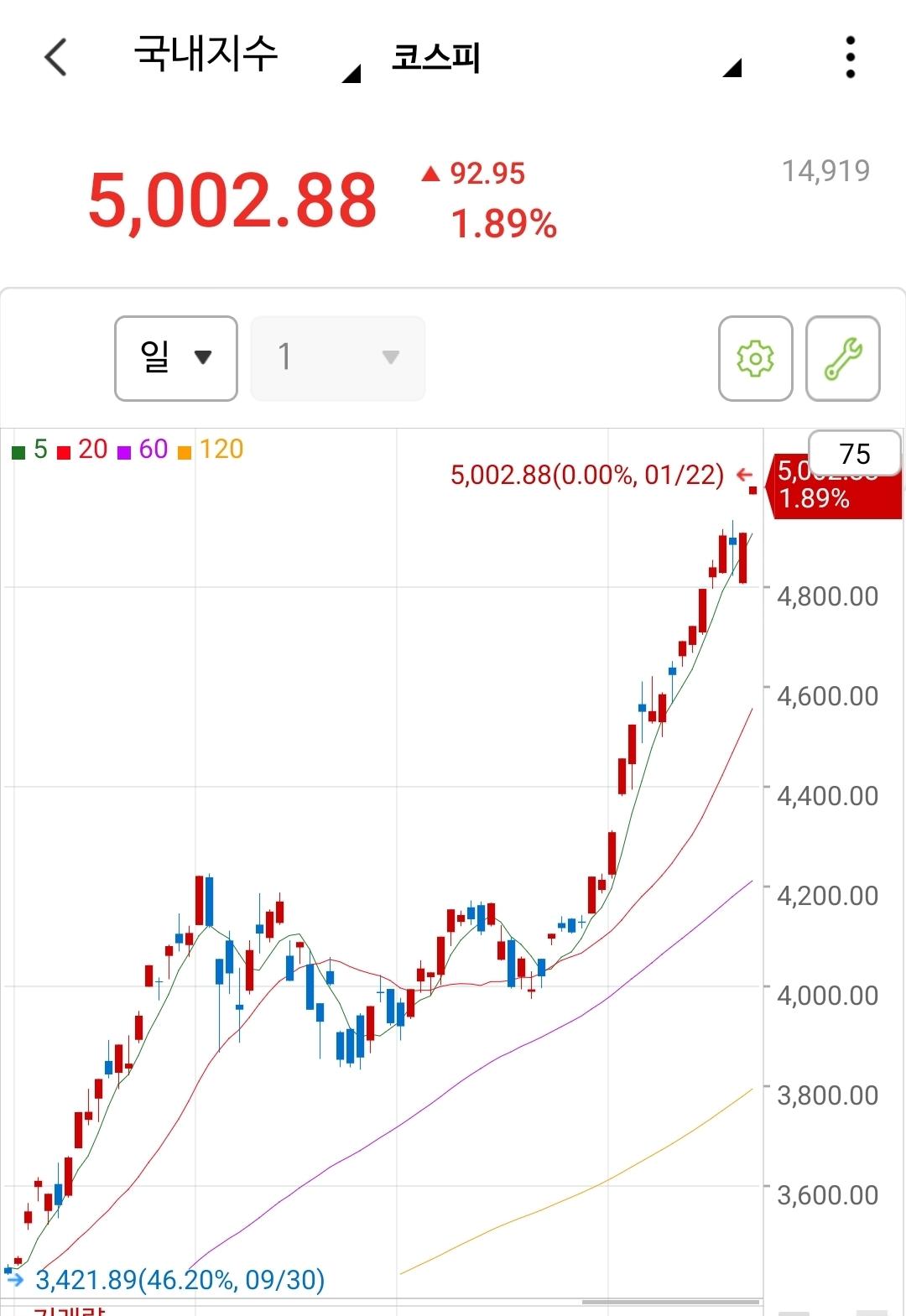This screenshot has height=1316, width=906.
Task: Open the three-dot overflow menu
Action: click(x=851, y=55)
